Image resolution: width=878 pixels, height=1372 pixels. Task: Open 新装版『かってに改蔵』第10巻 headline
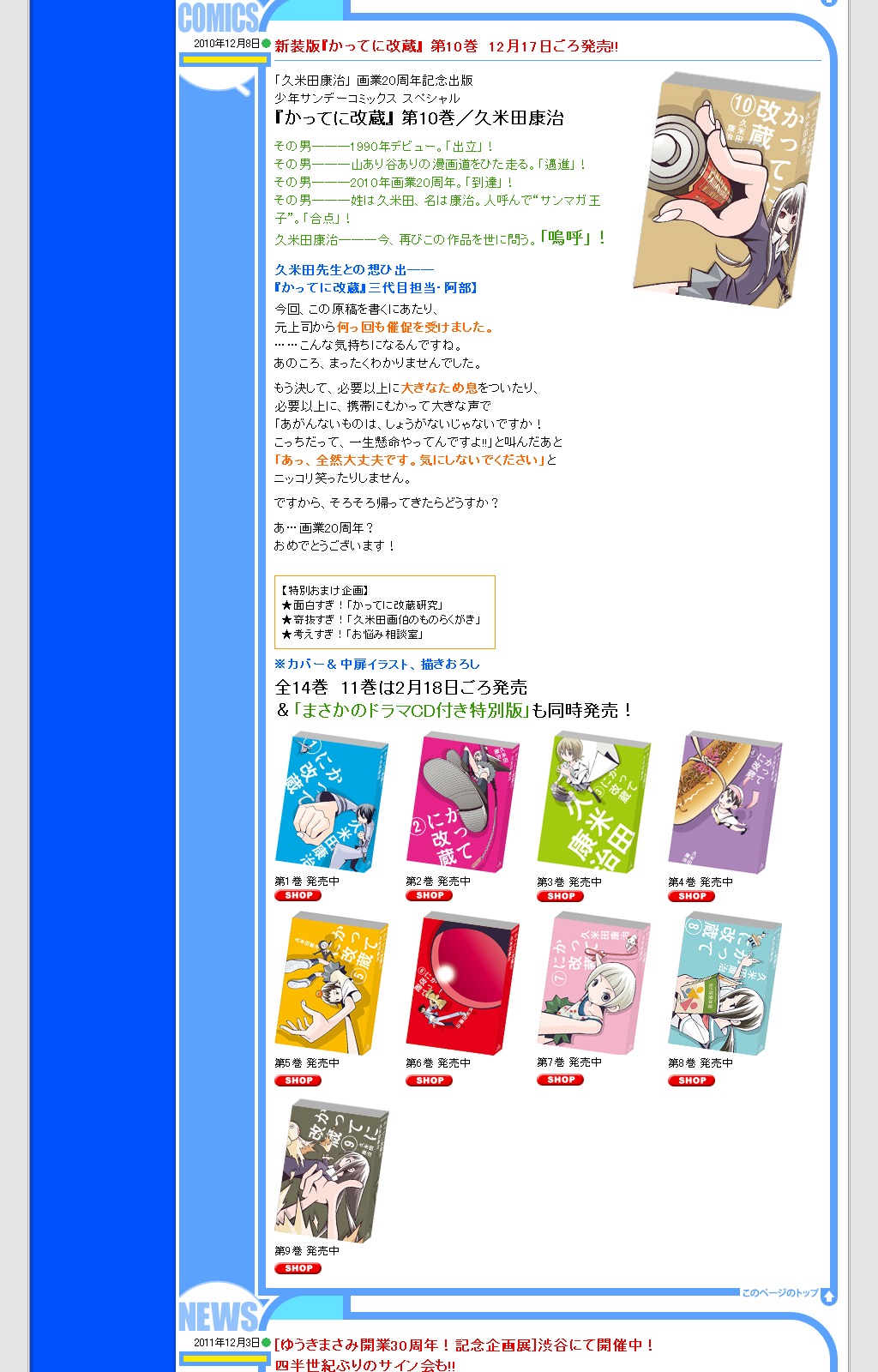[x=446, y=46]
